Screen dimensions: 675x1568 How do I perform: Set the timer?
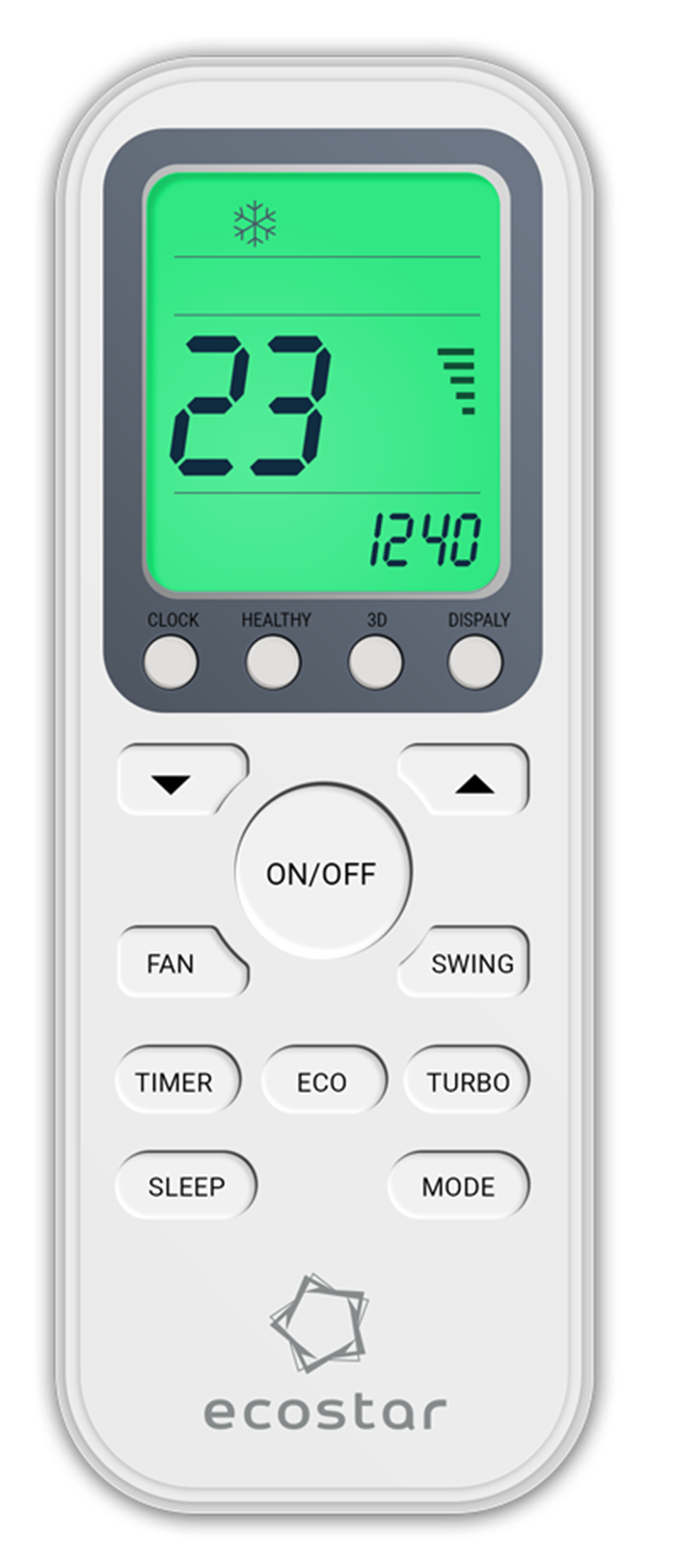(x=177, y=1081)
